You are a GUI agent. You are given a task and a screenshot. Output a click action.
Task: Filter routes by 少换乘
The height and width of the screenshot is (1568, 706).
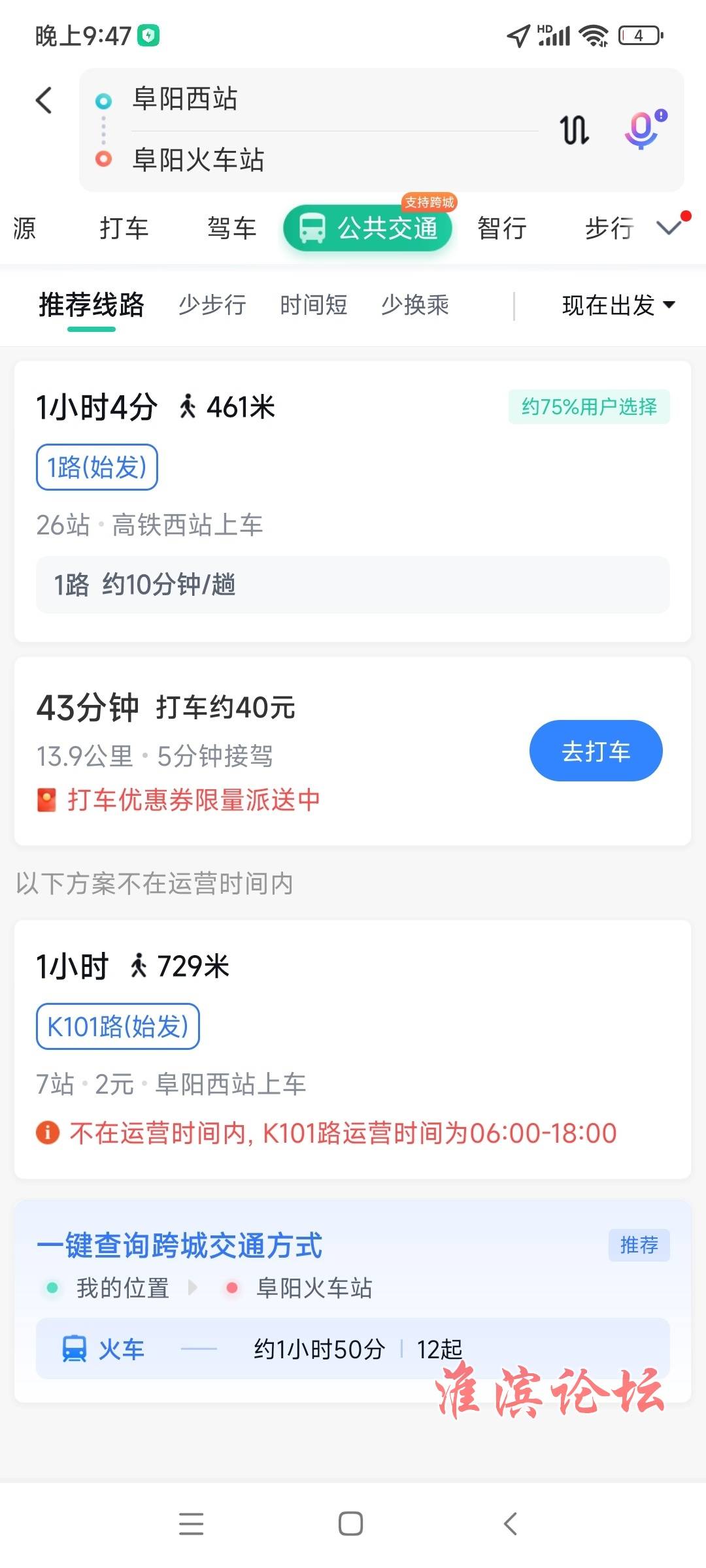click(415, 305)
